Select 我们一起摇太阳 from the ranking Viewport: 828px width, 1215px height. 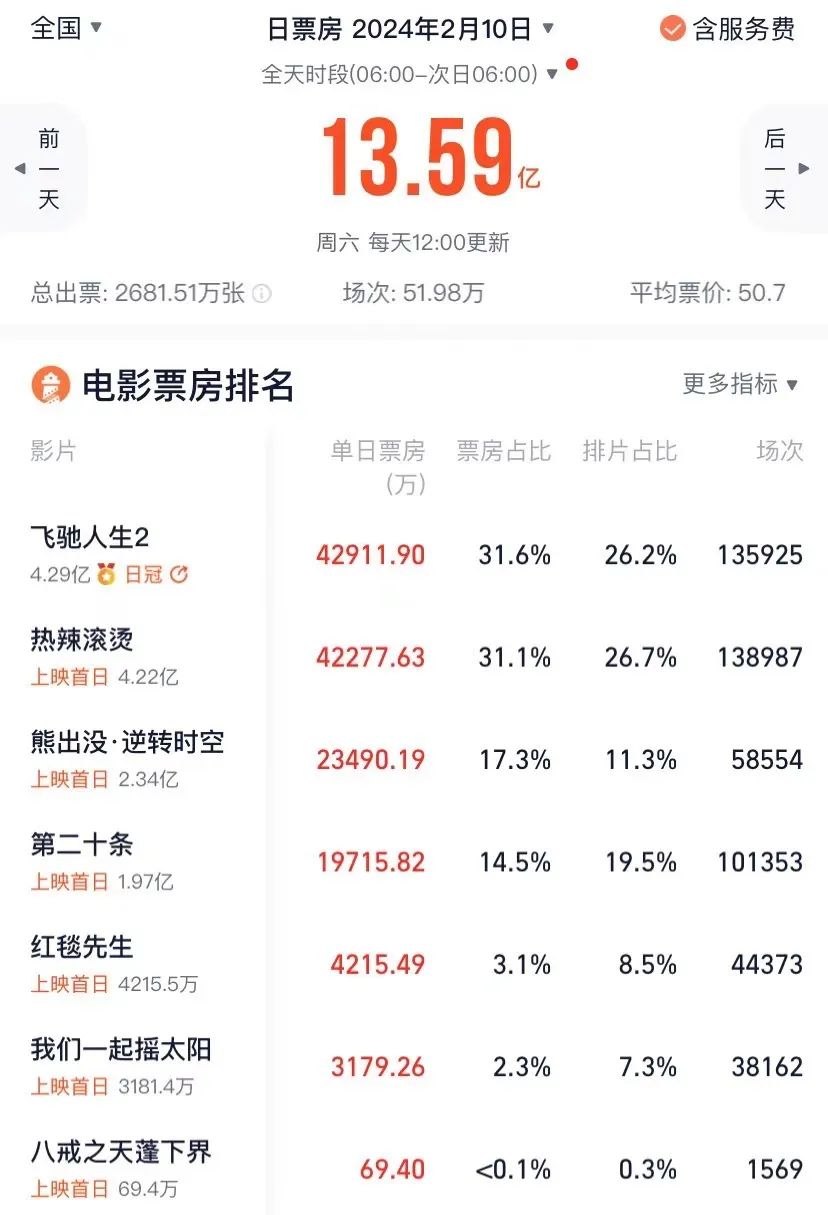121,1049
